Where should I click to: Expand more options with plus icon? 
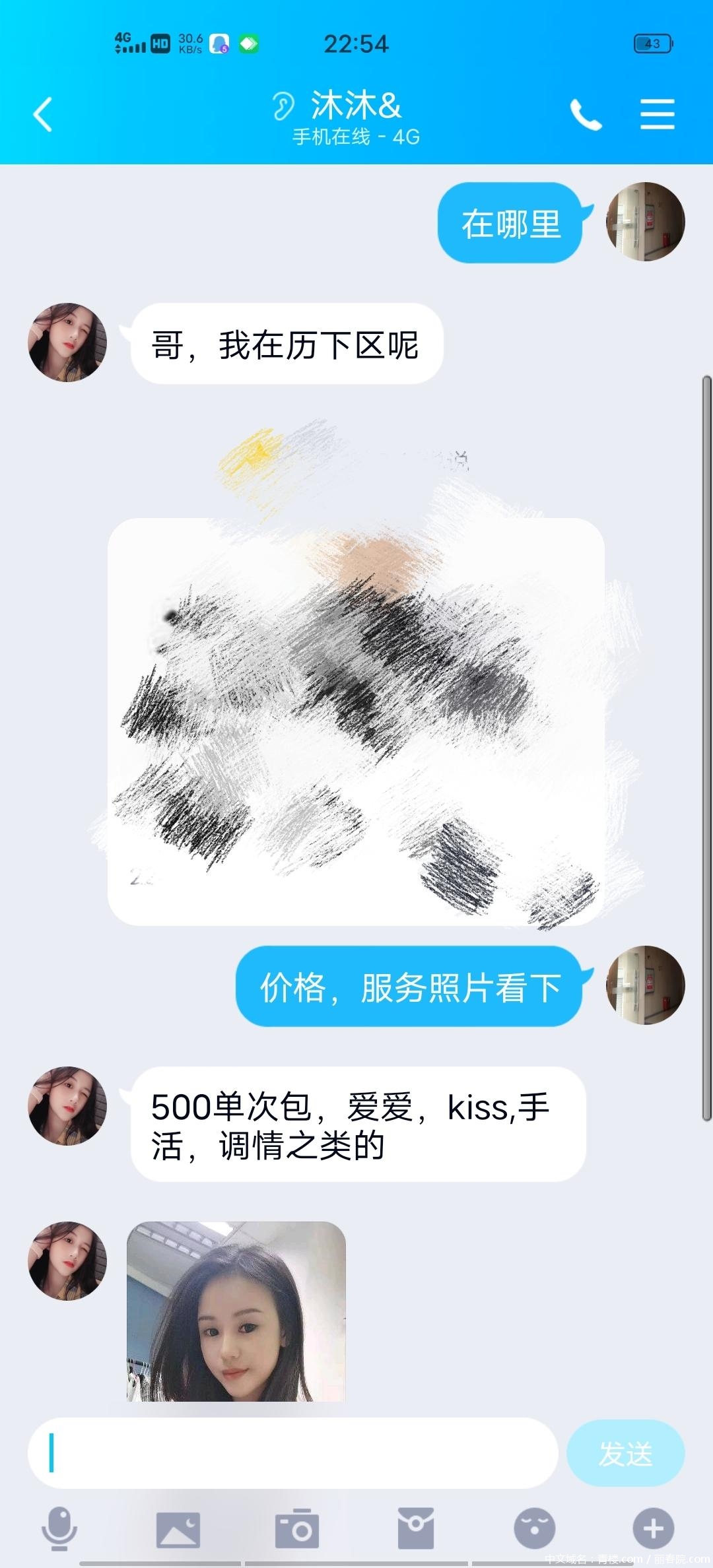pyautogui.click(x=653, y=1528)
